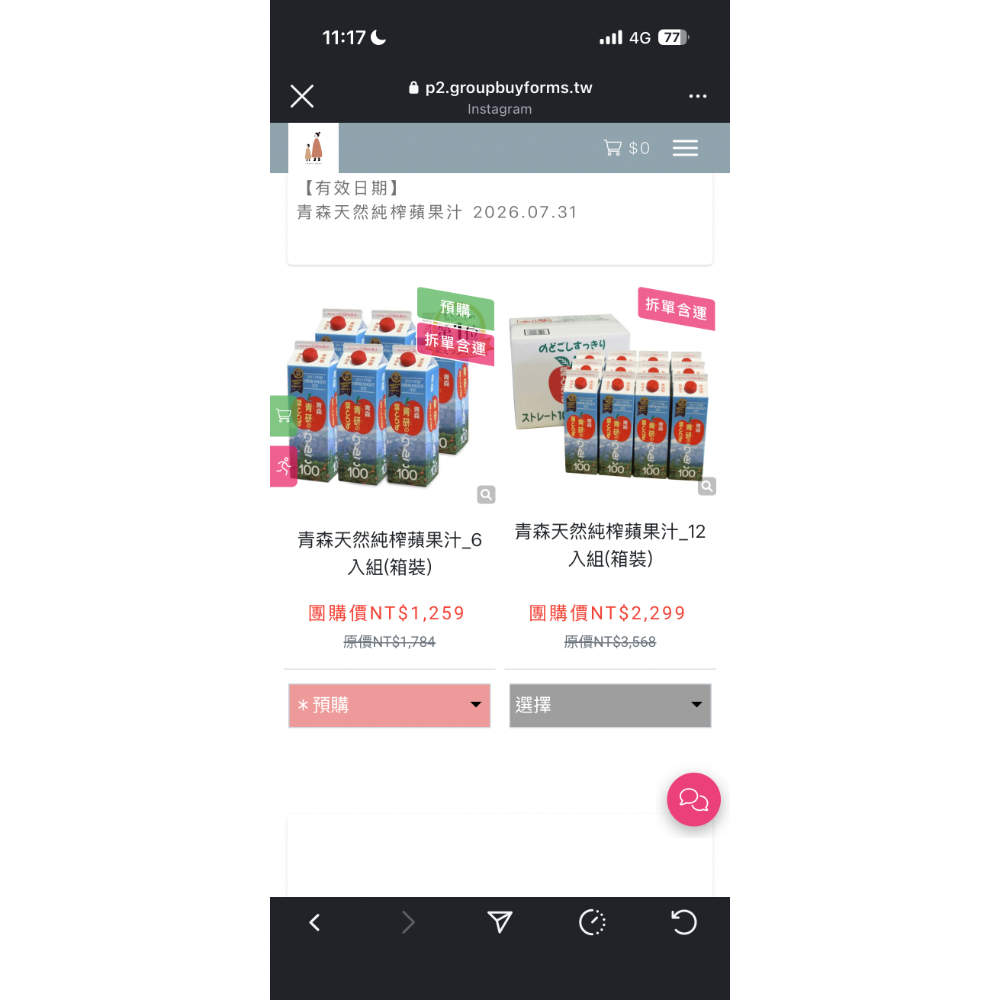Viewport: 1000px width, 1000px height.
Task: Go back to the previous page
Action: [315, 922]
